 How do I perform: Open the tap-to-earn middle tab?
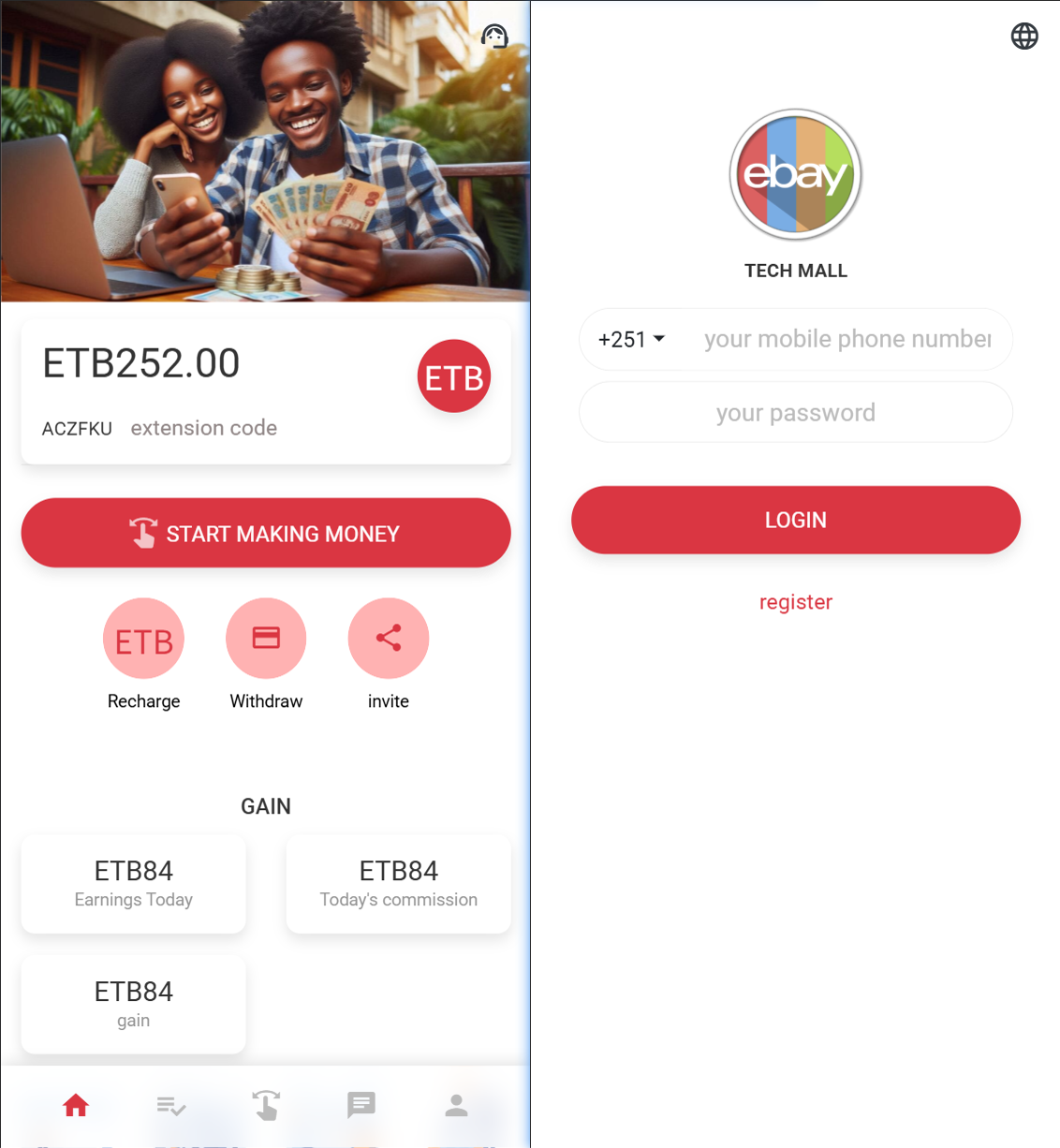click(266, 1106)
